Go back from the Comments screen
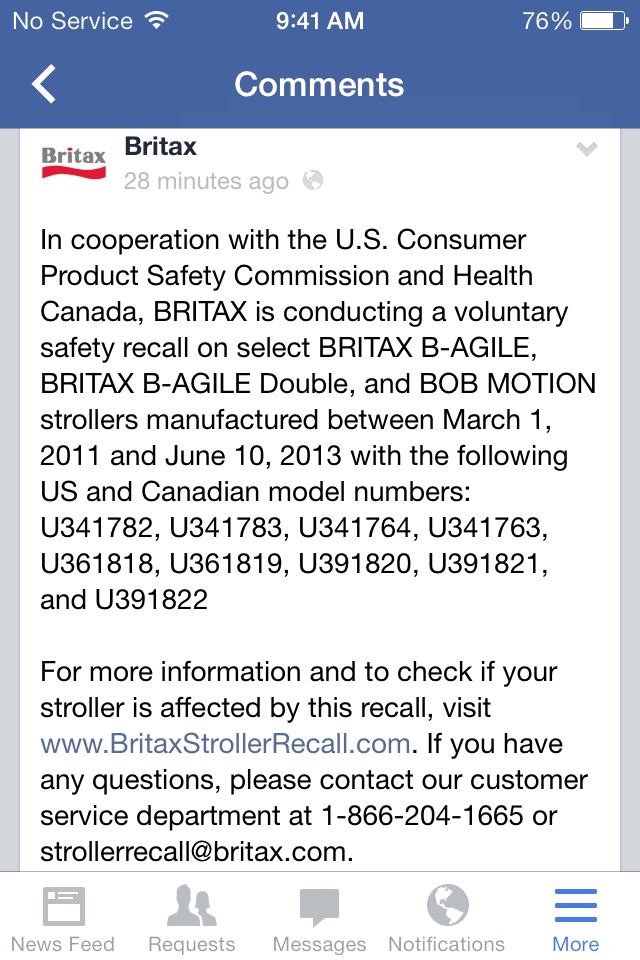The image size is (640, 960). click(44, 85)
